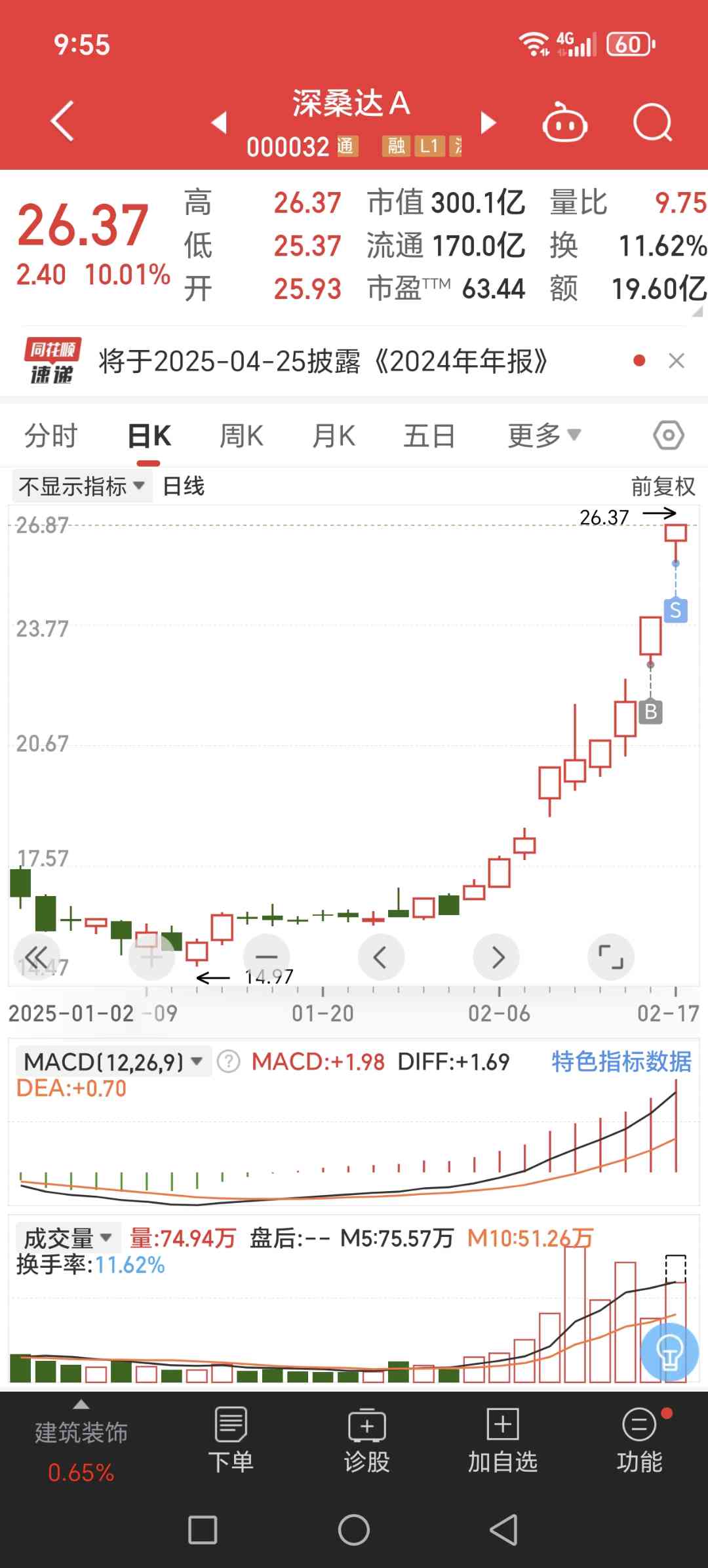Switch to the 周K chart tab
Image resolution: width=708 pixels, height=1568 pixels.
tap(241, 435)
